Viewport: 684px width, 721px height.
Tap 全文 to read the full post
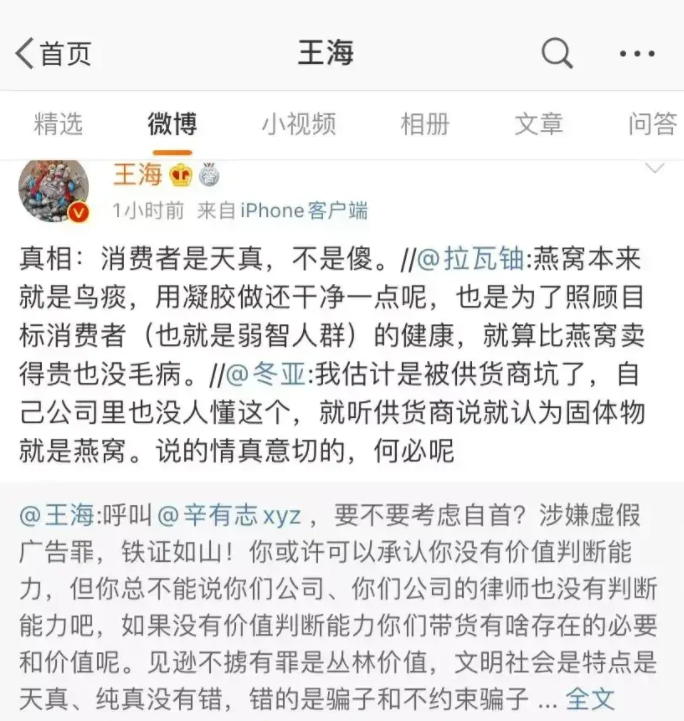(590, 697)
